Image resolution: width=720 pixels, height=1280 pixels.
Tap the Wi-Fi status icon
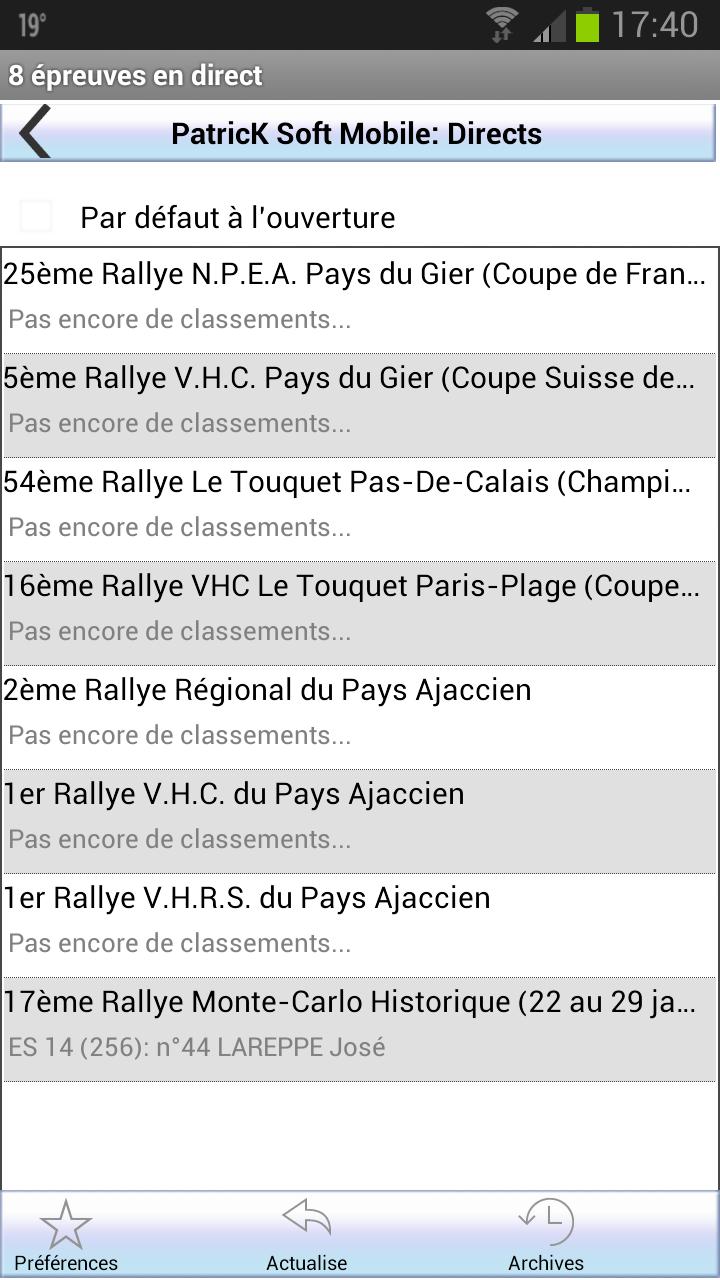click(498, 27)
